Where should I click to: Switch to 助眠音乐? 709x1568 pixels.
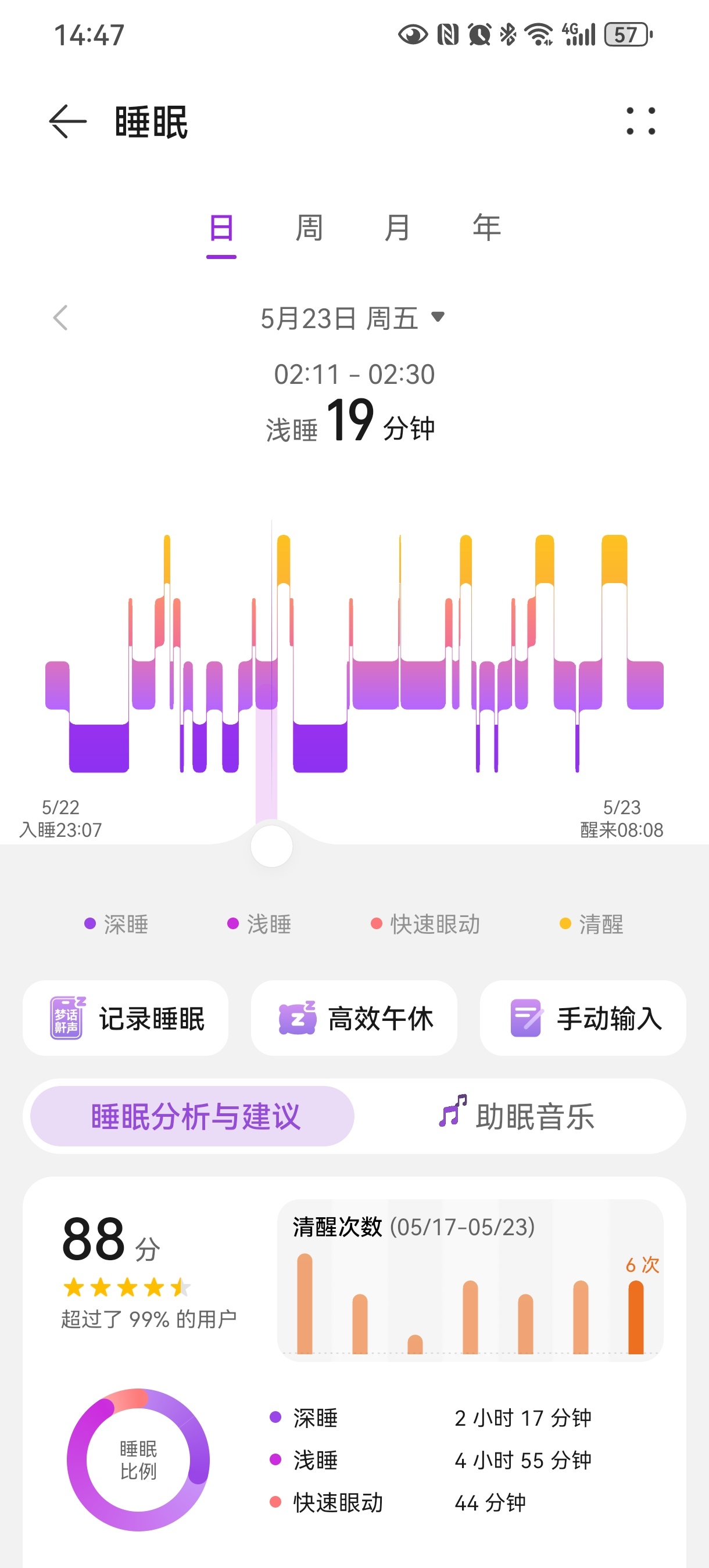click(517, 1117)
